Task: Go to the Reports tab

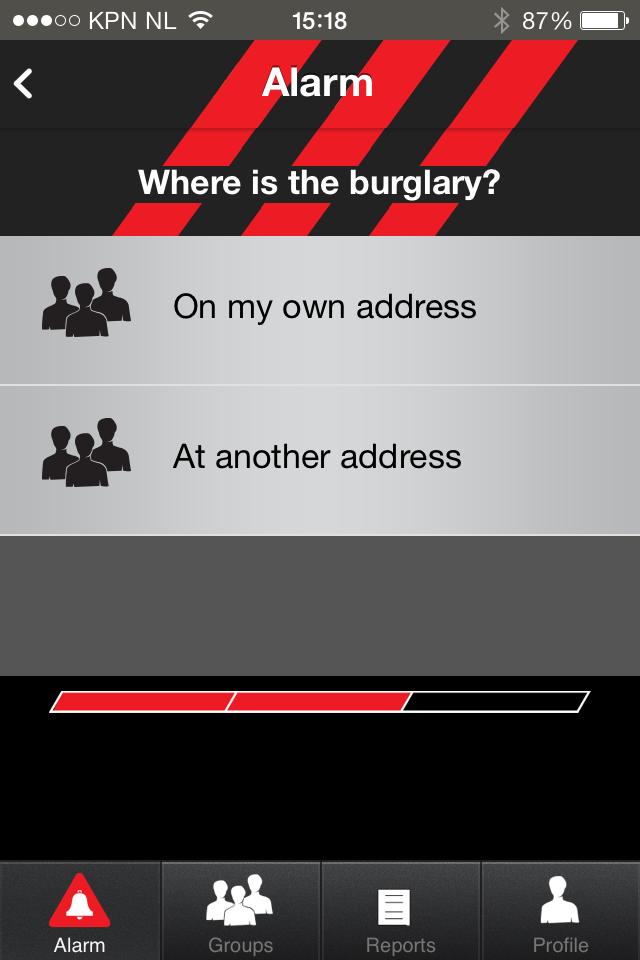Action: pyautogui.click(x=400, y=912)
